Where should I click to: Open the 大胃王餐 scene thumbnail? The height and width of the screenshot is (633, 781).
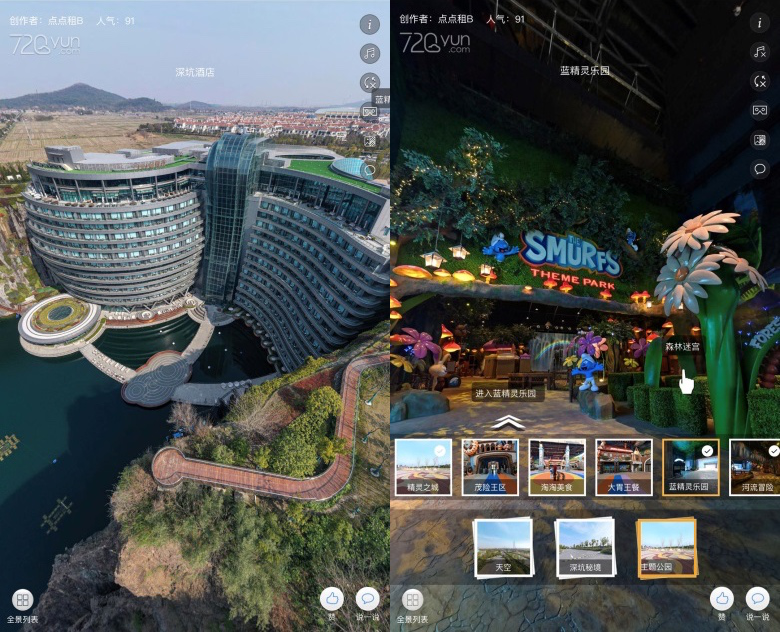(x=624, y=466)
